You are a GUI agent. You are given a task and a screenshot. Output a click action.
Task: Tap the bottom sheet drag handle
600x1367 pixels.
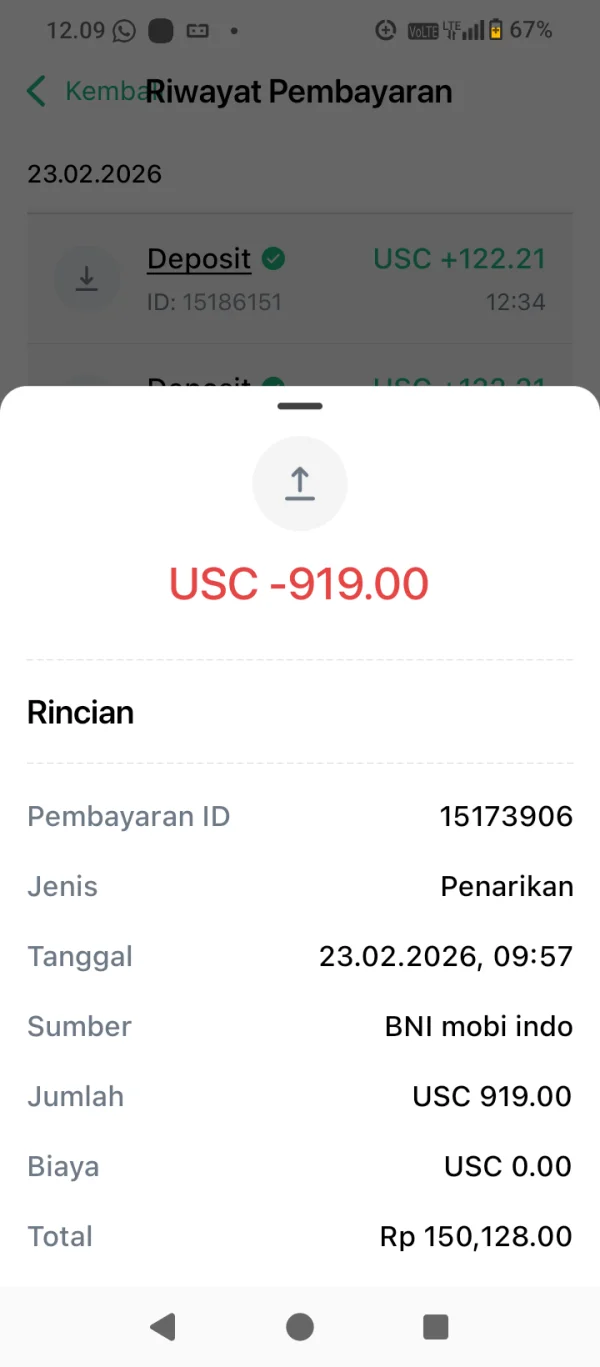pos(300,406)
